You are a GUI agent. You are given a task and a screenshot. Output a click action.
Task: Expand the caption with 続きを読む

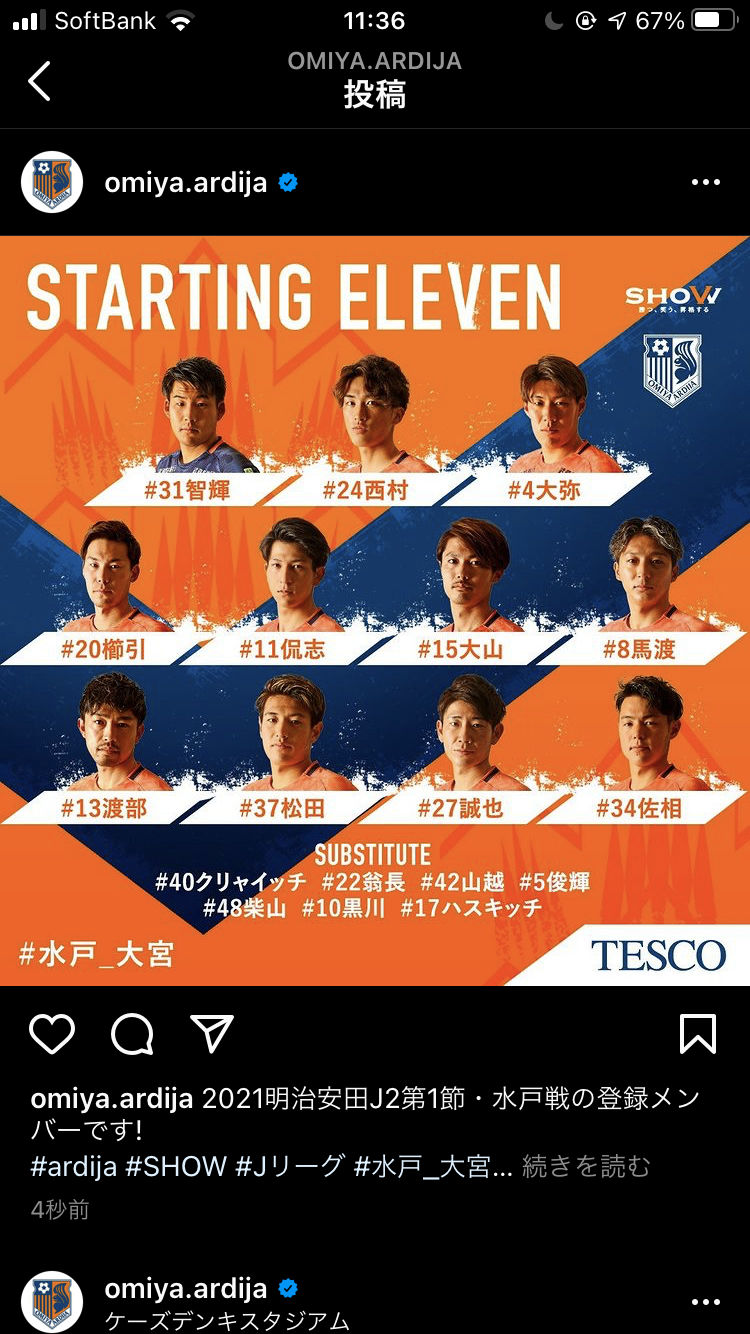pyautogui.click(x=586, y=1166)
